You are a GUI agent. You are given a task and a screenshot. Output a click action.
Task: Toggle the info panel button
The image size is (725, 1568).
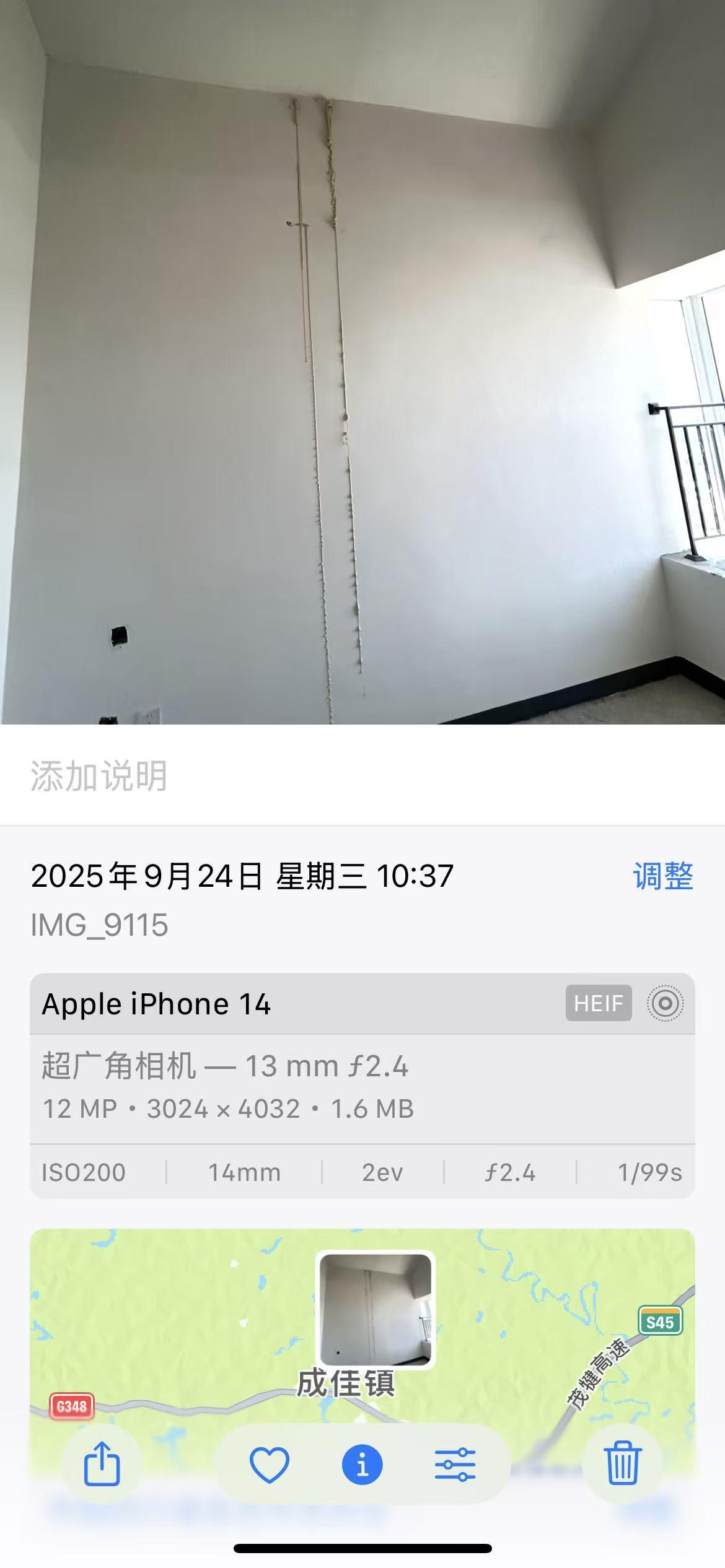point(362,1465)
